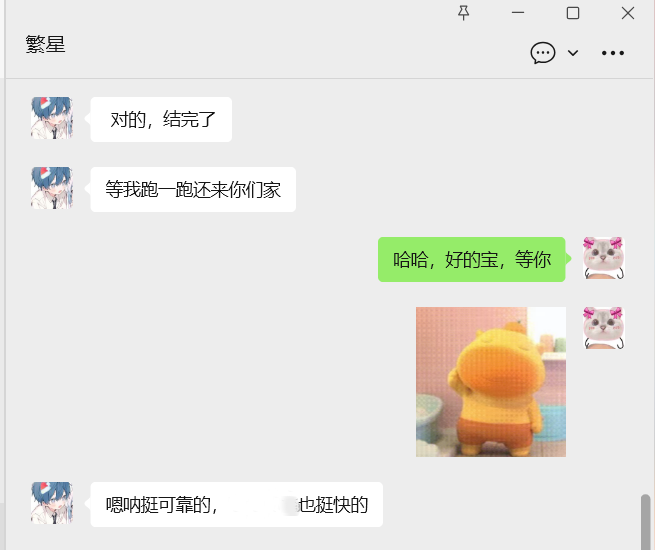Maximize the chat window

(x=573, y=13)
